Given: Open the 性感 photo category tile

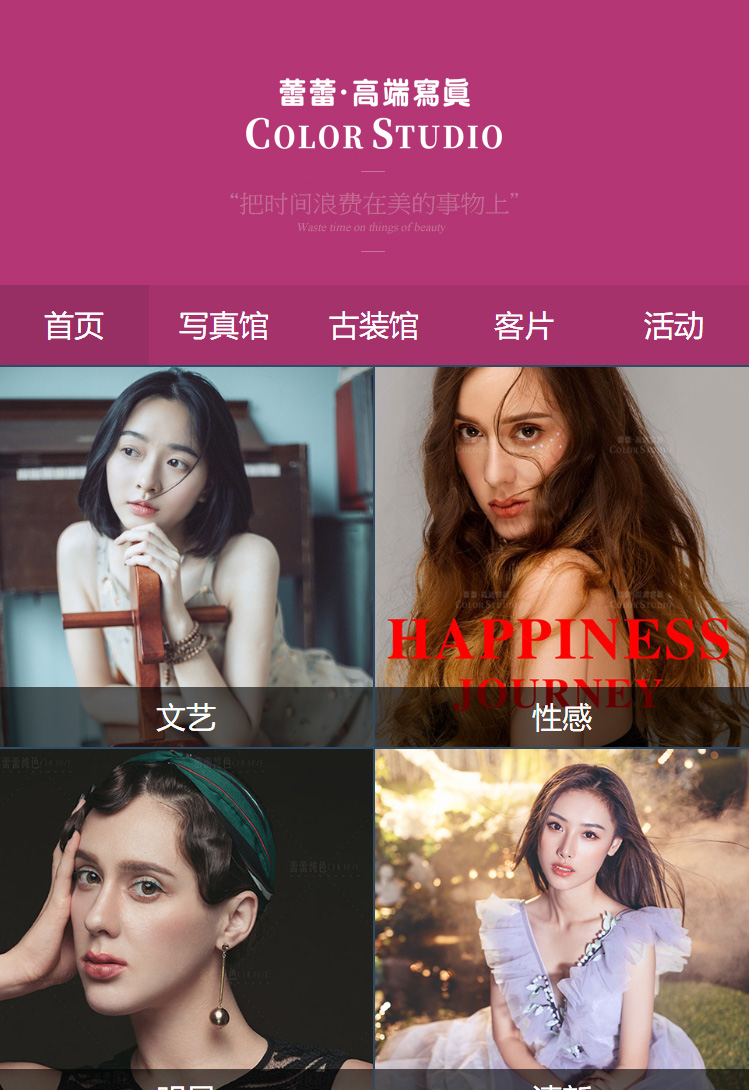Looking at the screenshot, I should tap(562, 556).
